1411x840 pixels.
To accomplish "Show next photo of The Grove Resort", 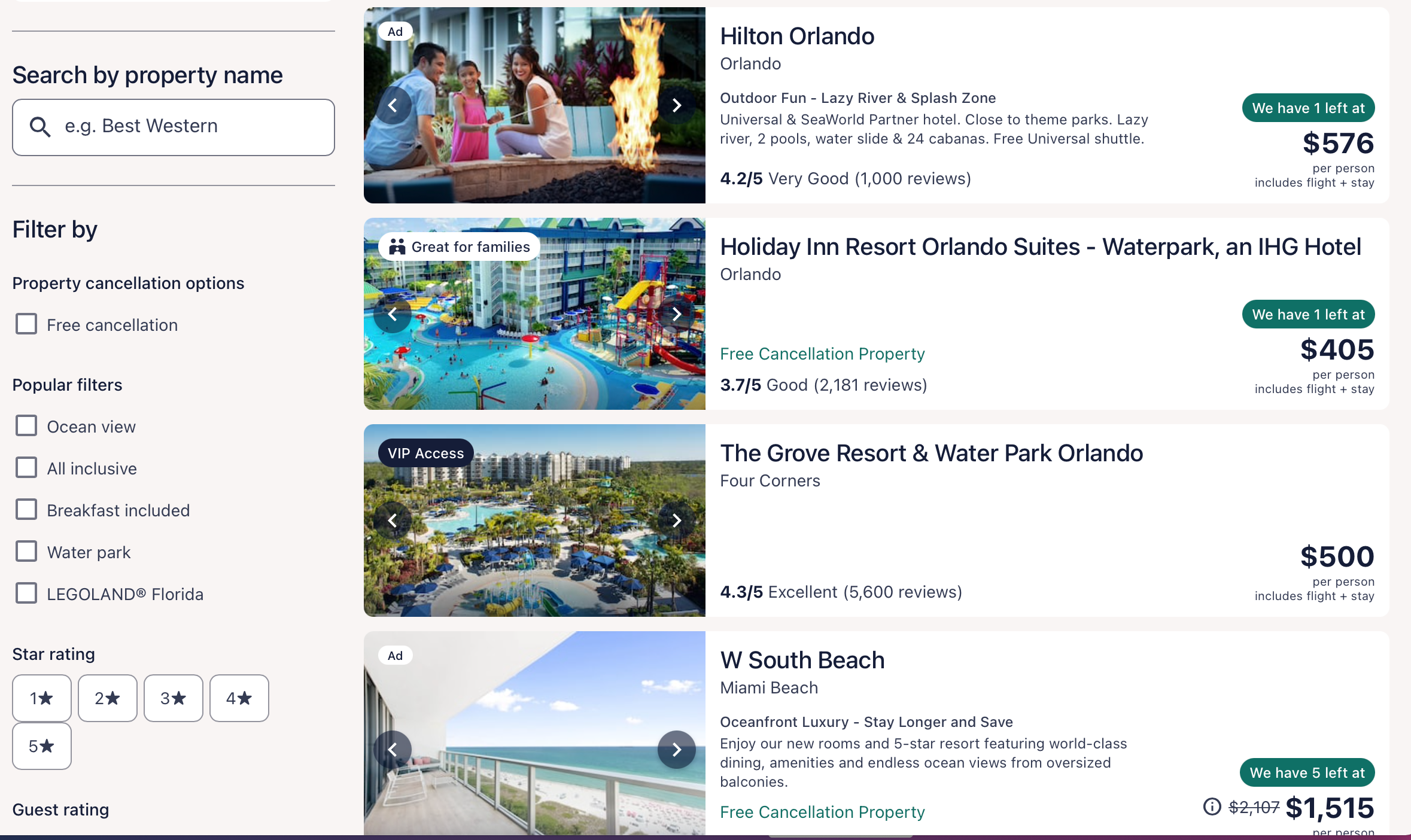I will pyautogui.click(x=676, y=521).
